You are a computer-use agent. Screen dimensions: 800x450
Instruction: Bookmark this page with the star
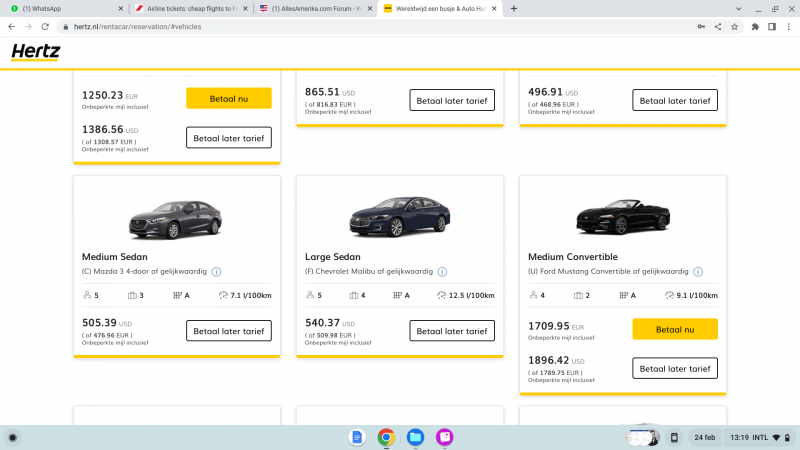(735, 26)
